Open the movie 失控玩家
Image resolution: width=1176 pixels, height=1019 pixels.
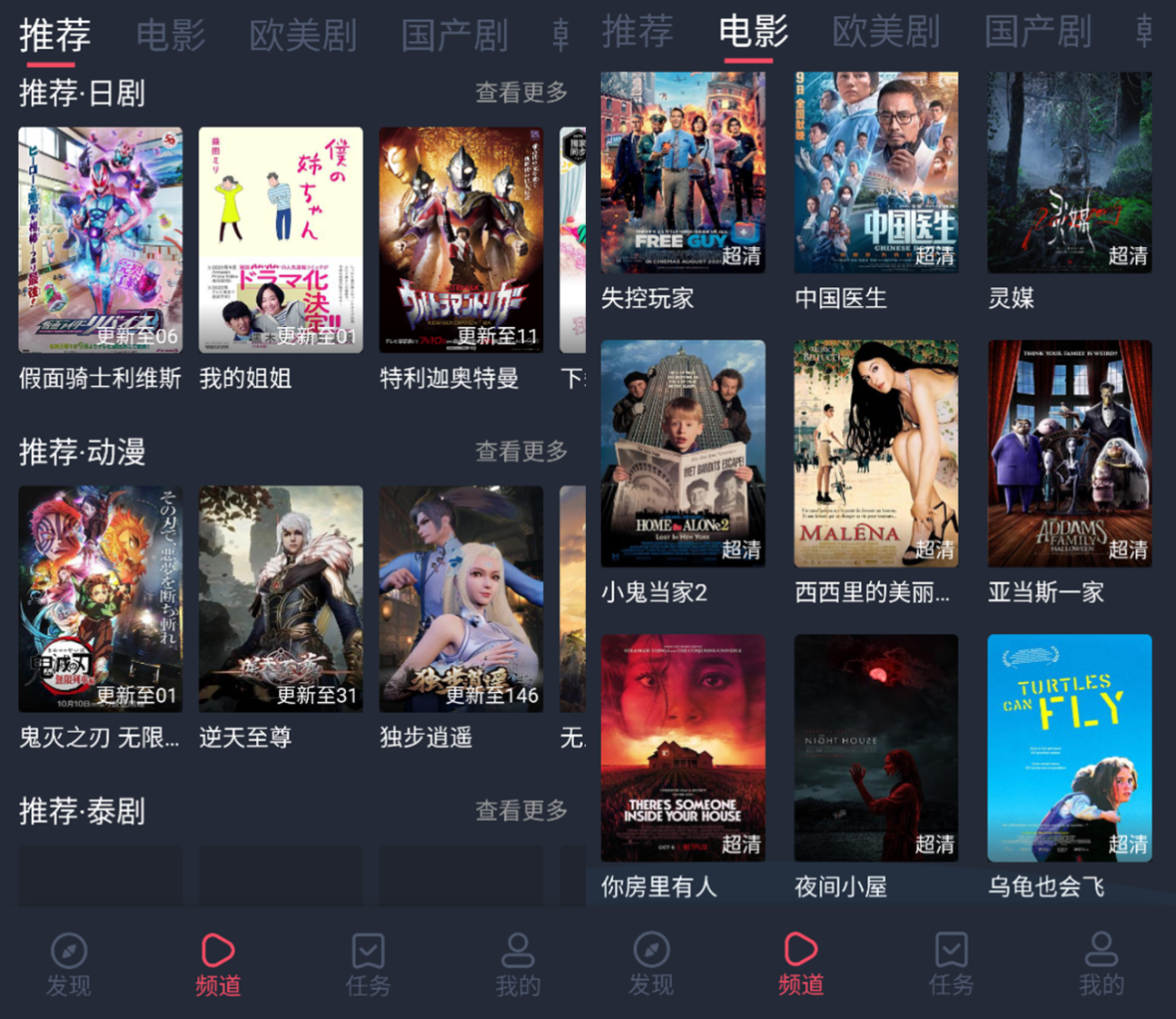click(683, 172)
